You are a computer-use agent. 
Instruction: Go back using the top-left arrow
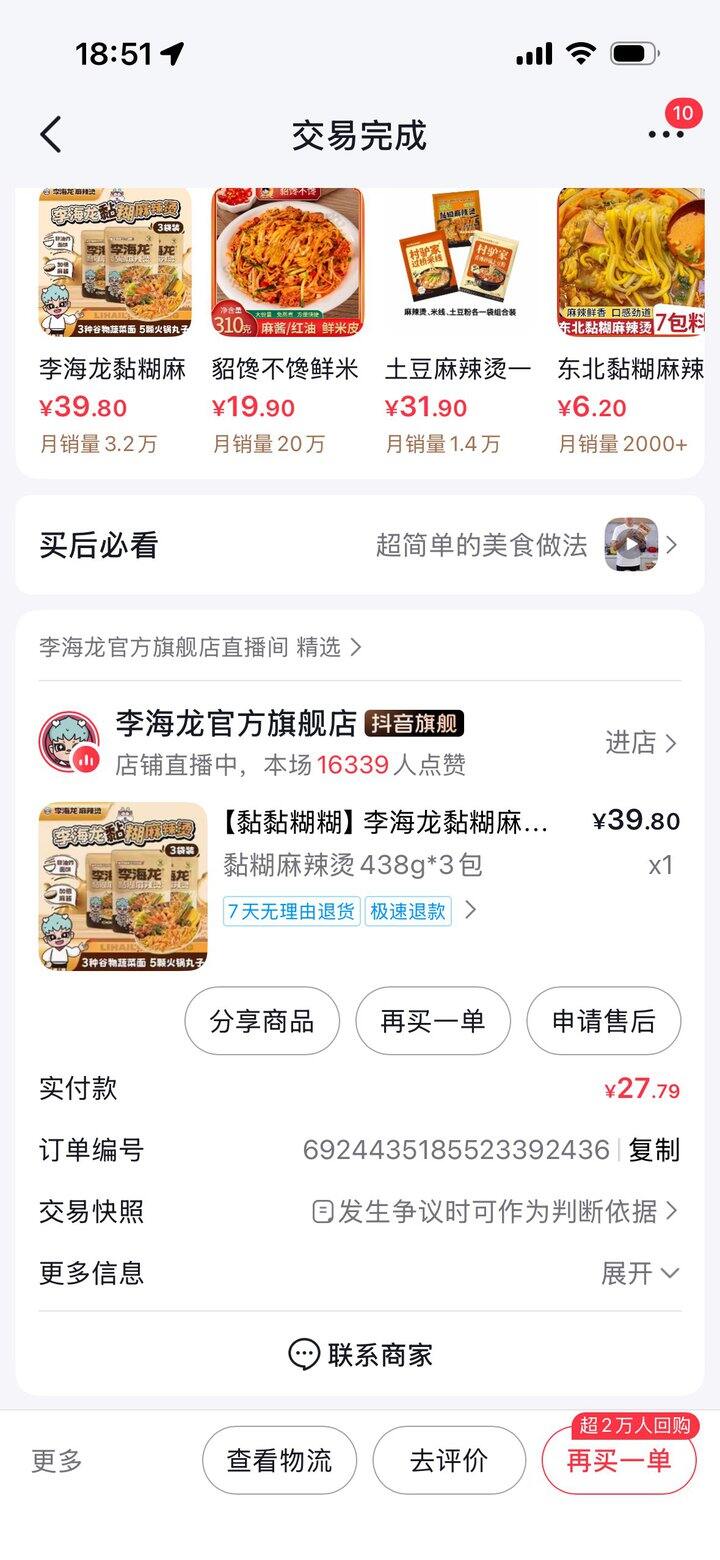tap(51, 135)
